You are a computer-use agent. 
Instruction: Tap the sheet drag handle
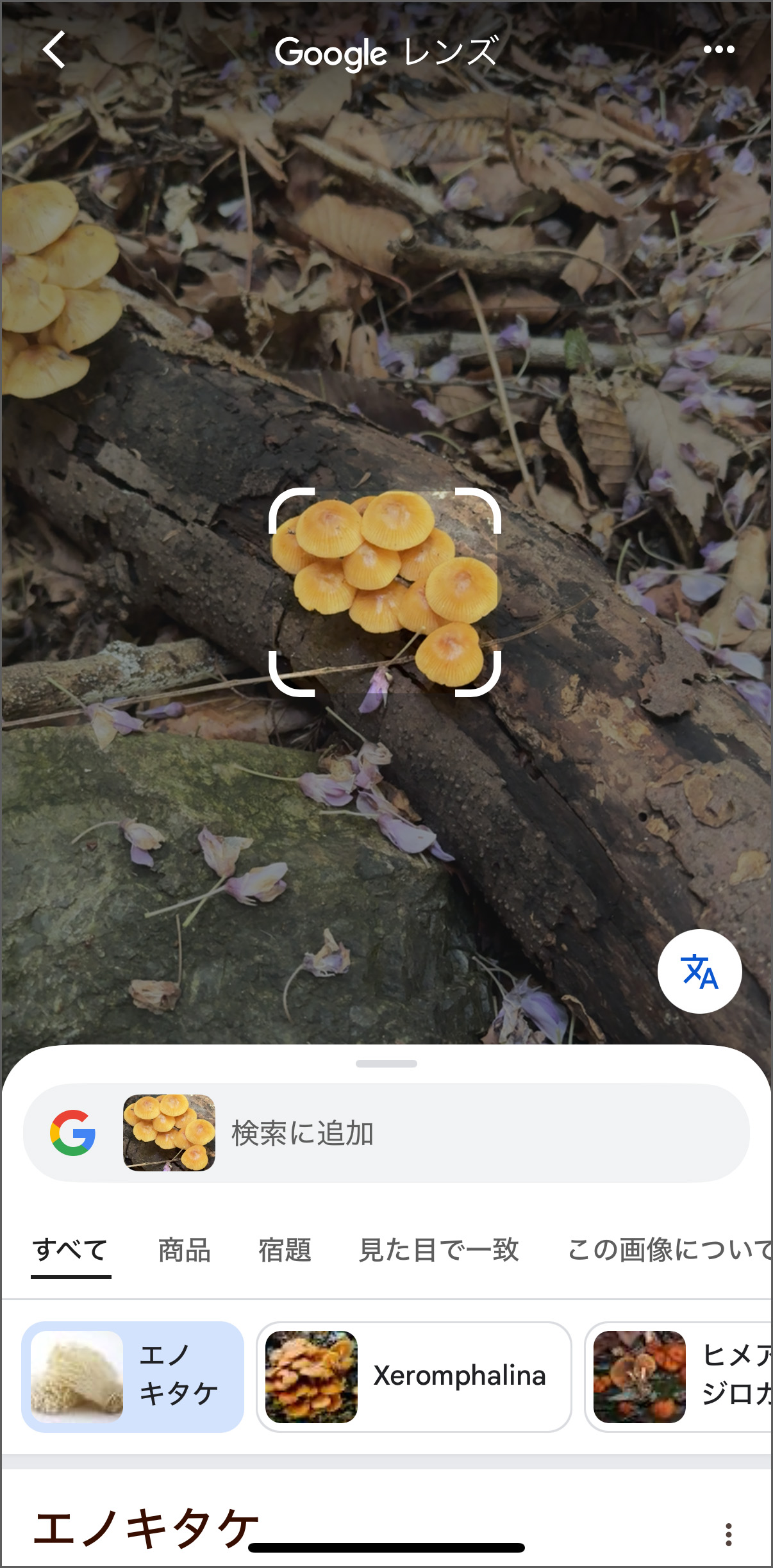point(386,1064)
